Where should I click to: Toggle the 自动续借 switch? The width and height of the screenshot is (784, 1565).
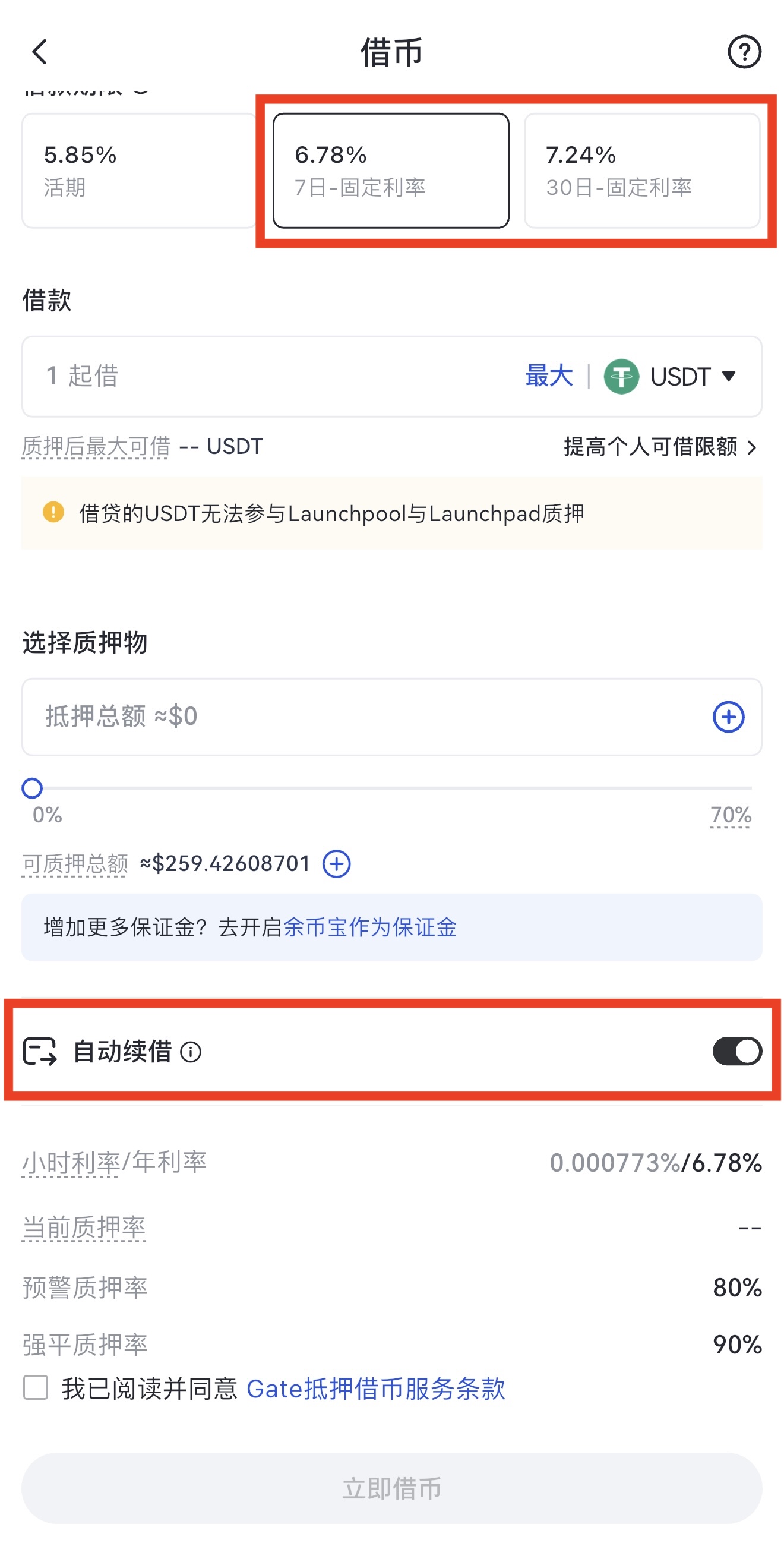point(736,1051)
